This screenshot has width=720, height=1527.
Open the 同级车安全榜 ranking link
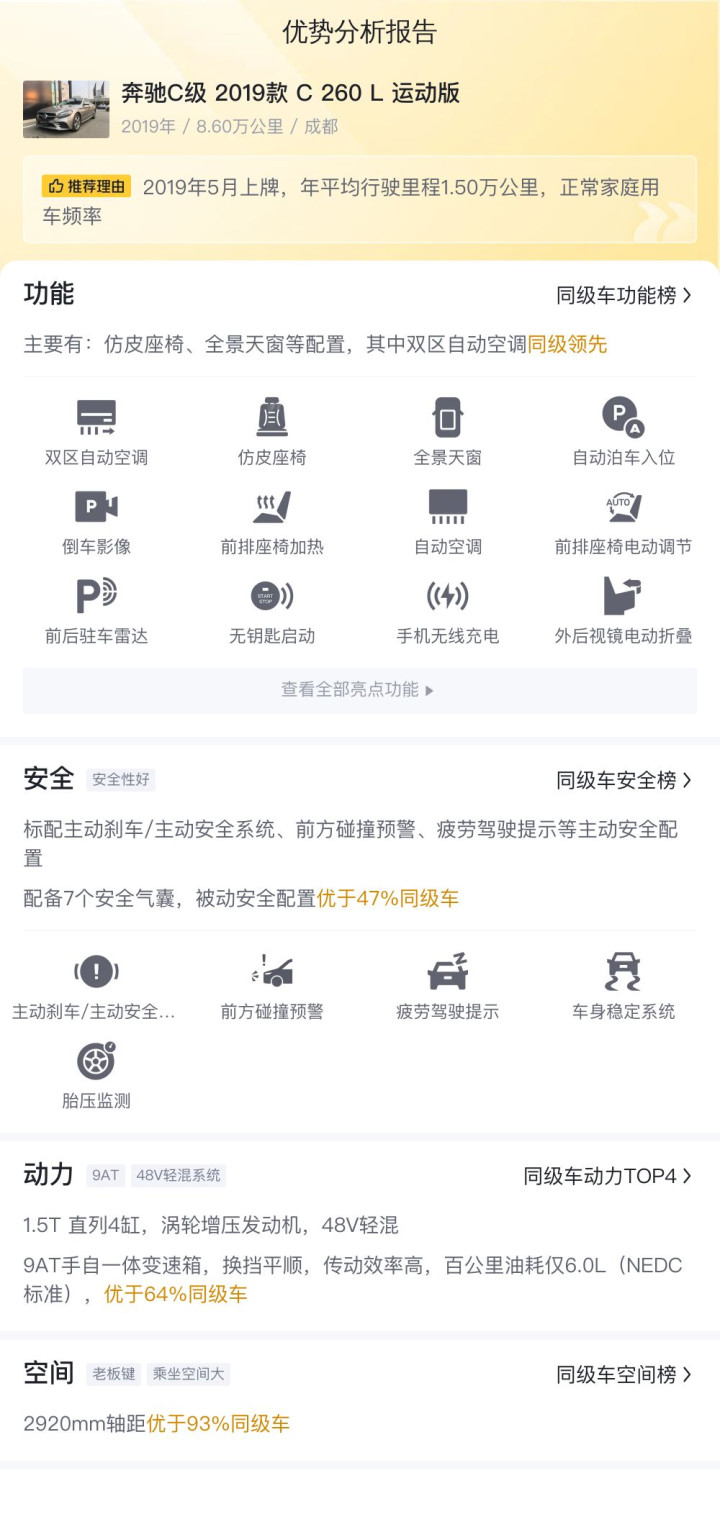(624, 780)
